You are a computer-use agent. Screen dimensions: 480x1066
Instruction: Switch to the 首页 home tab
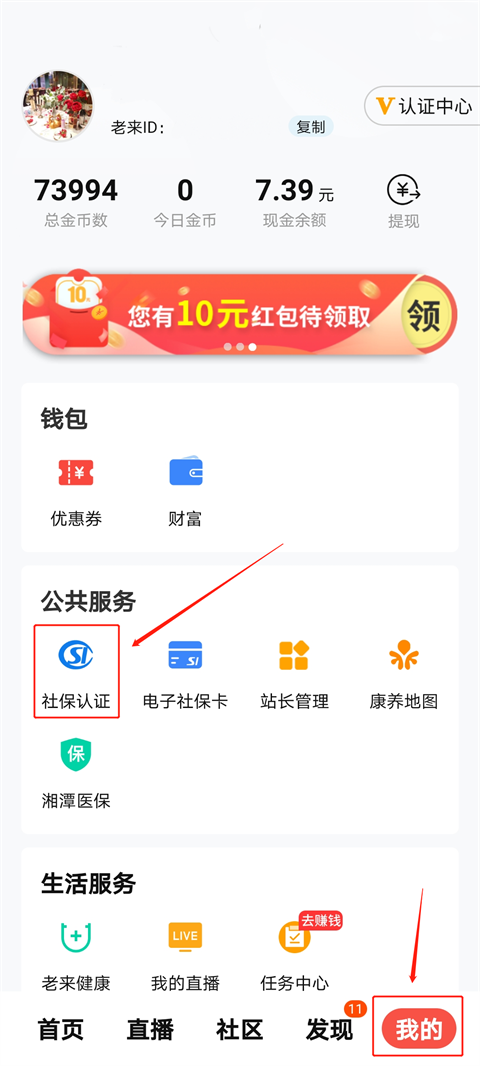tap(61, 1030)
